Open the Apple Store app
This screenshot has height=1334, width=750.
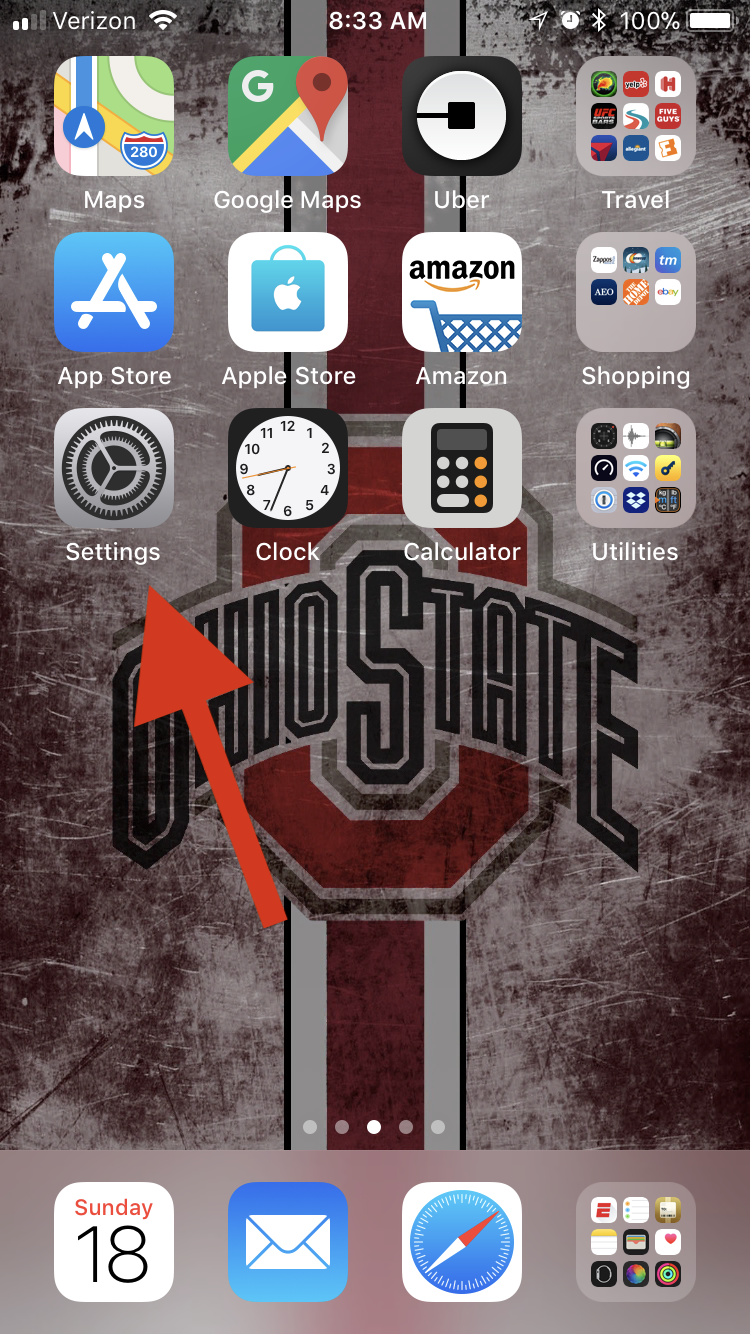(288, 292)
